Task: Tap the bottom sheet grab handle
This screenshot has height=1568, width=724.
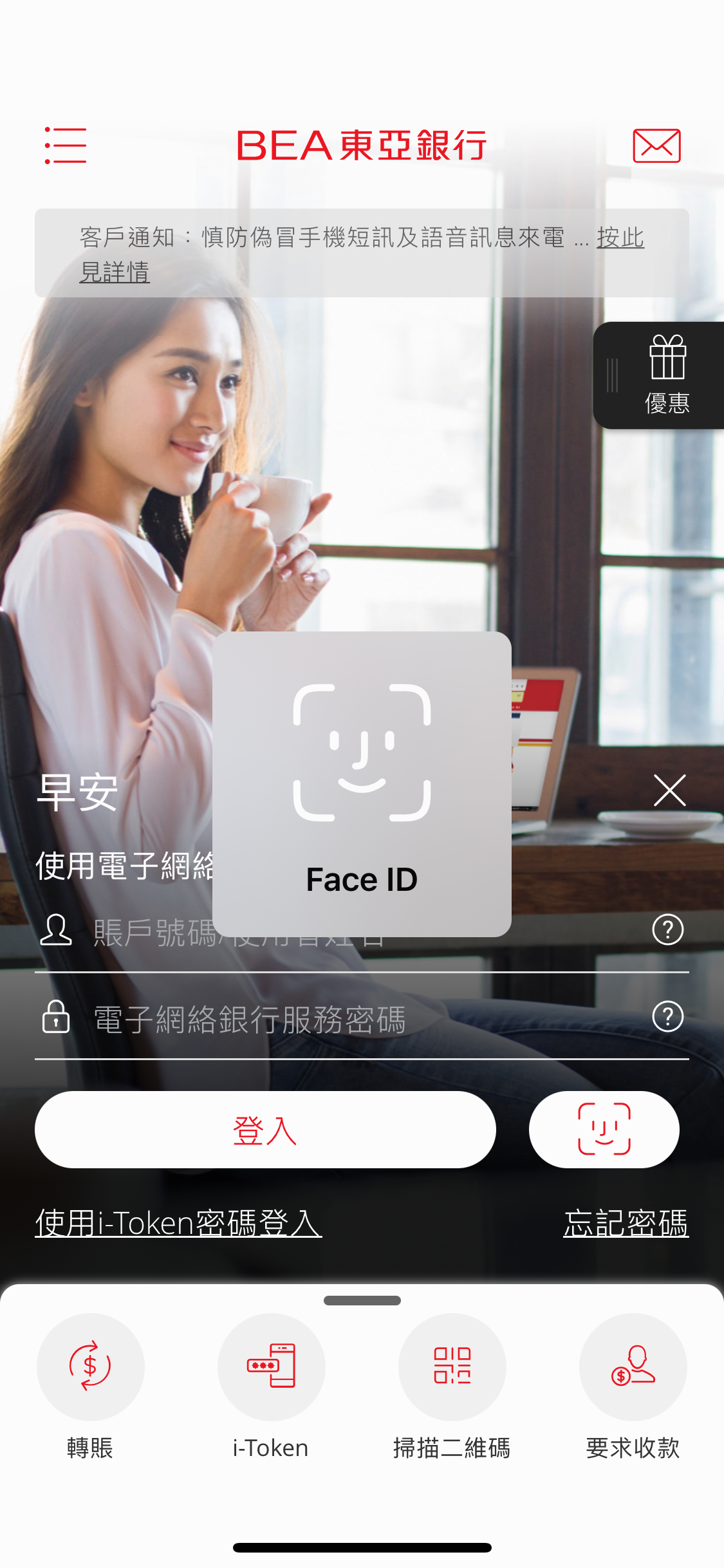Action: (x=362, y=1300)
